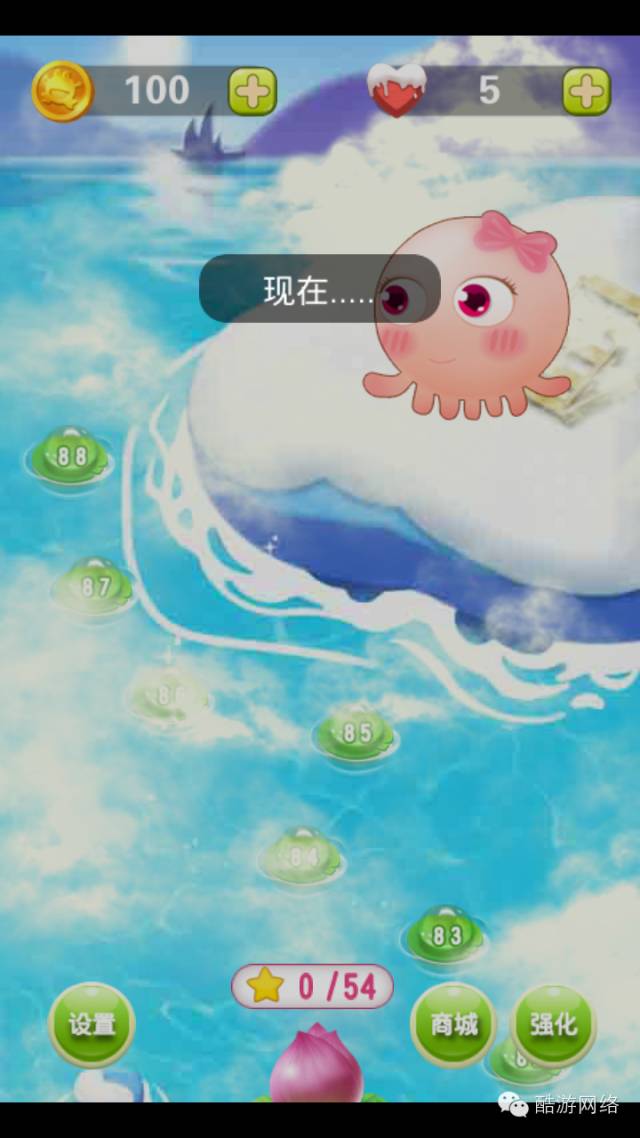Add more coins with the plus button
The height and width of the screenshot is (1138, 640).
[252, 92]
